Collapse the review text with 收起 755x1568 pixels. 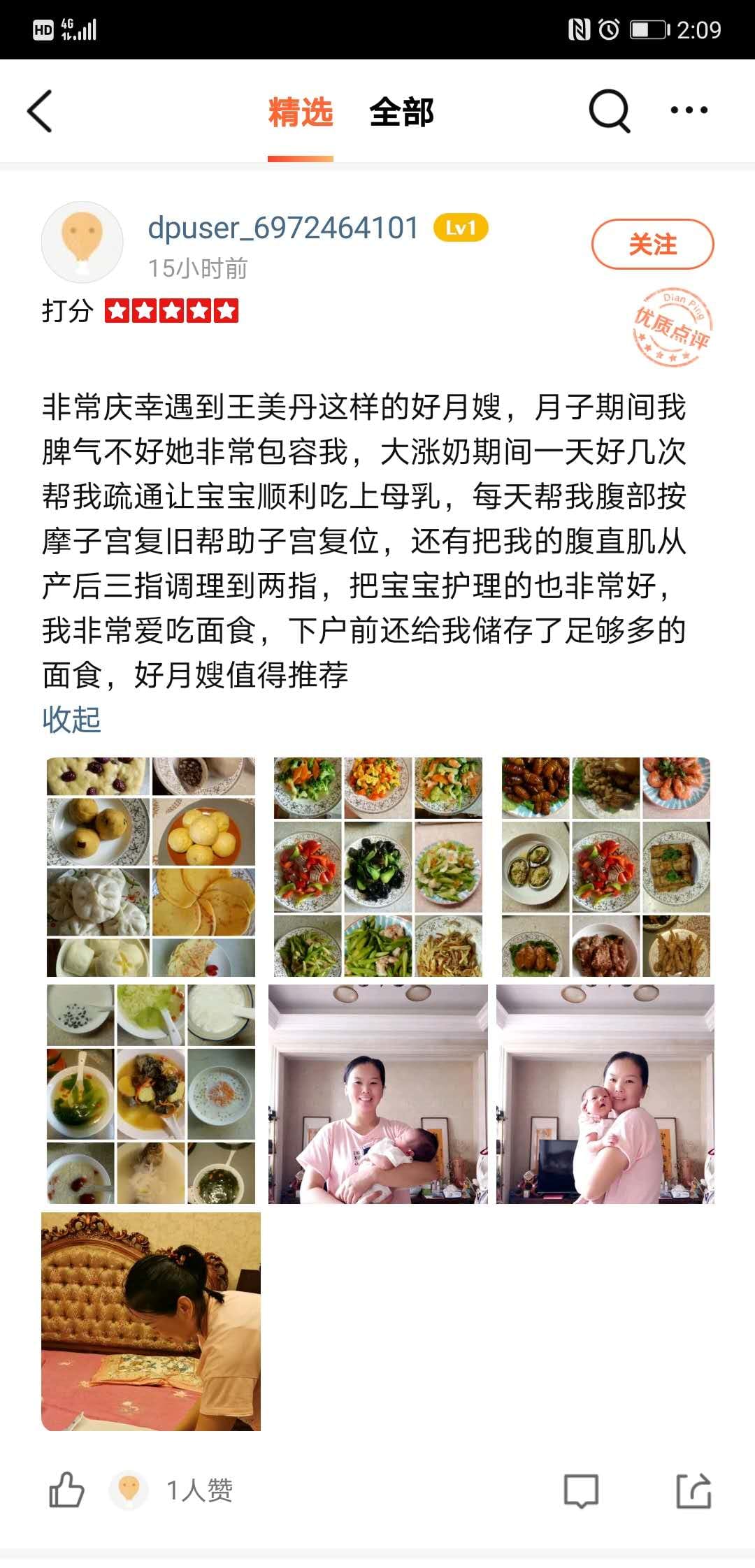coord(71,719)
